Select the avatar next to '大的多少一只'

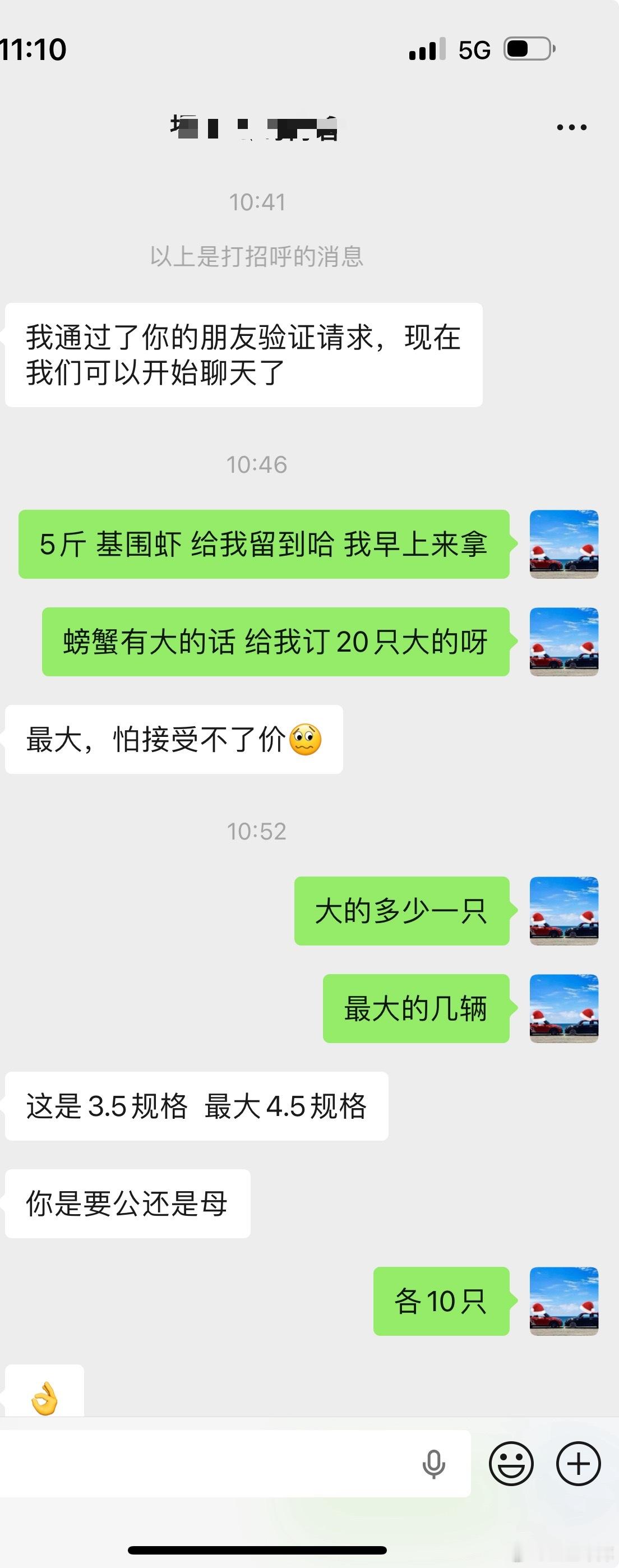(x=562, y=911)
